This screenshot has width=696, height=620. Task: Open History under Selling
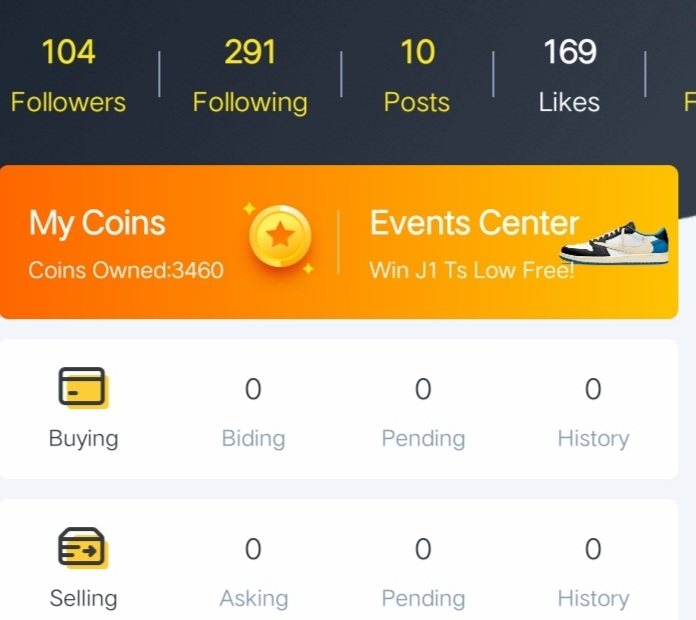click(593, 572)
